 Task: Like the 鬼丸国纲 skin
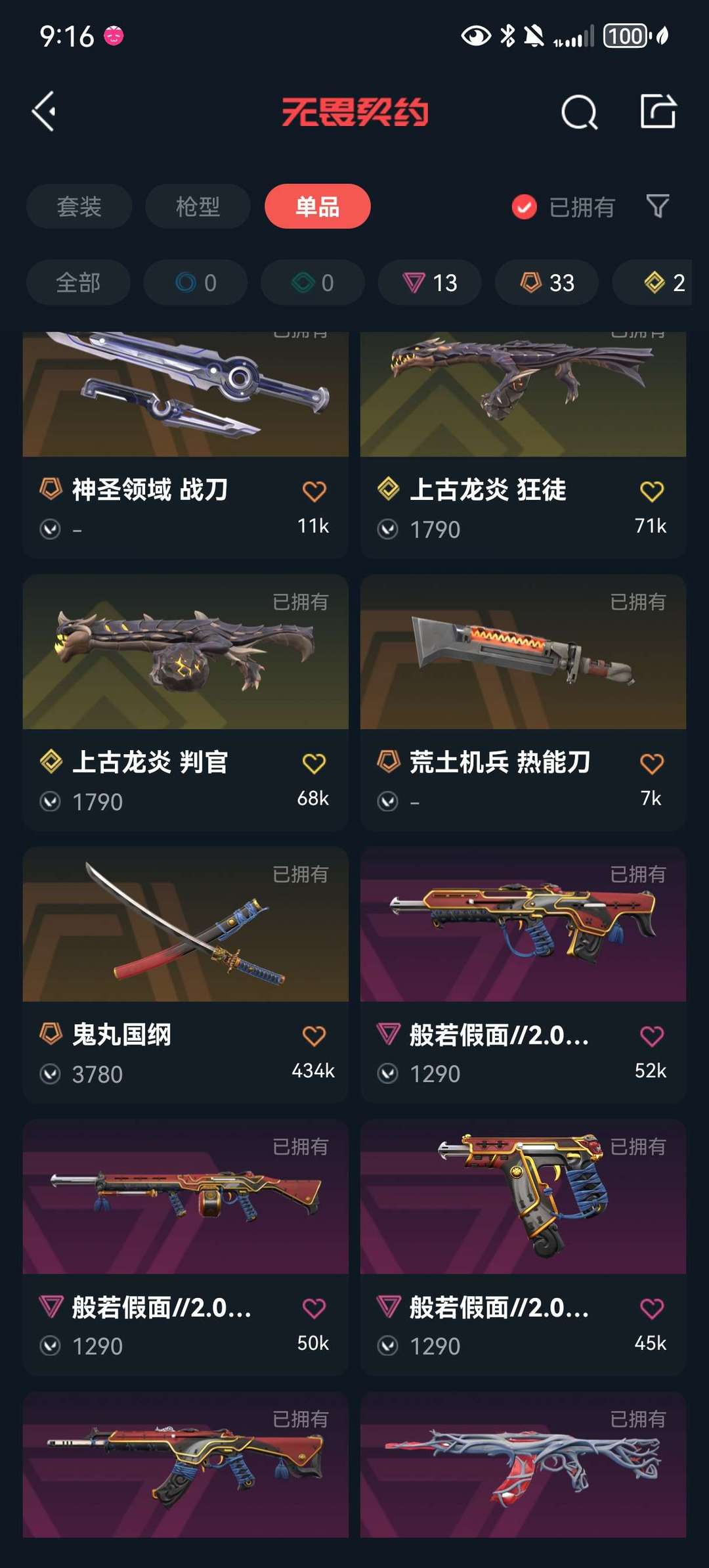[x=314, y=1036]
